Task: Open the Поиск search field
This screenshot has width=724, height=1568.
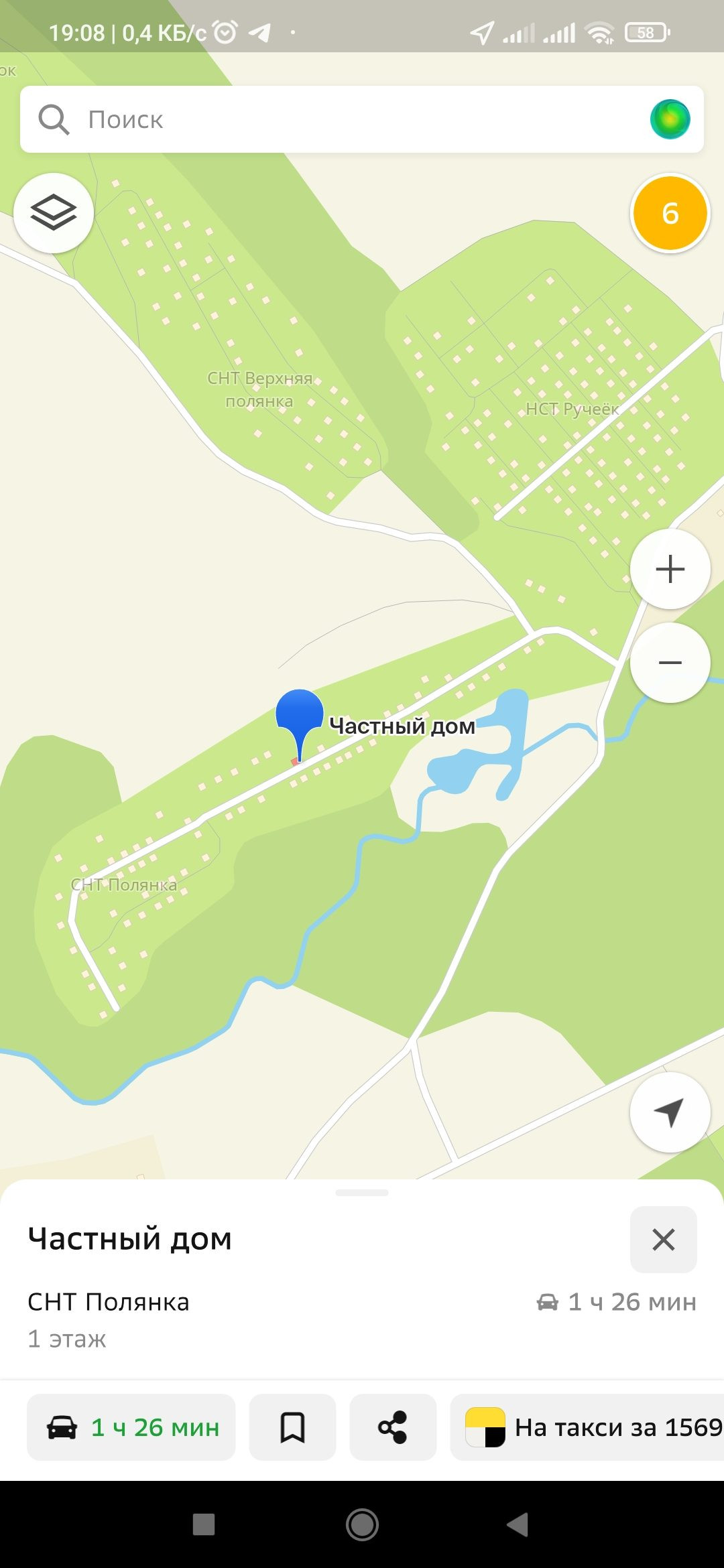Action: pos(335,119)
